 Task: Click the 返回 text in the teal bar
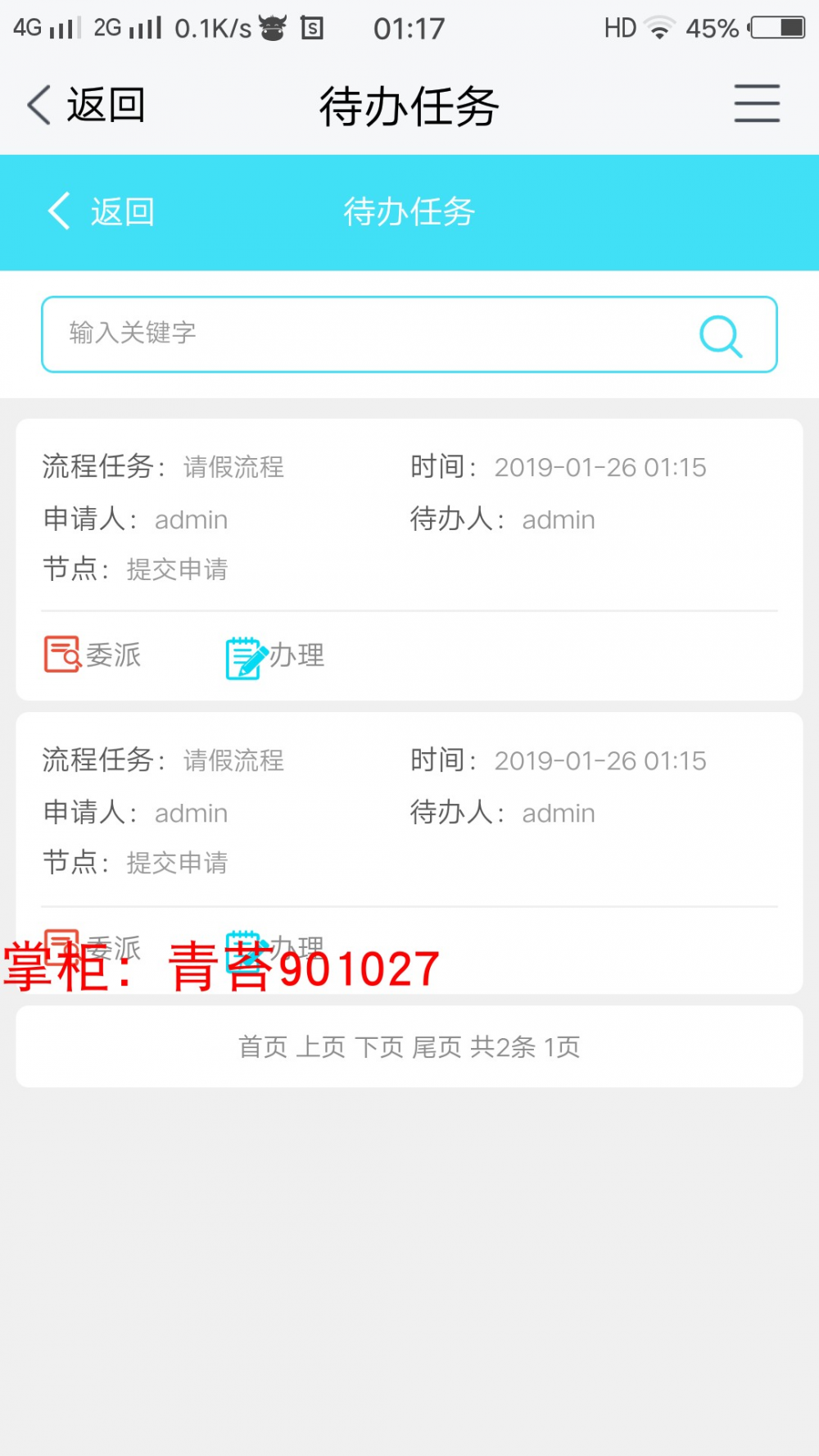click(x=121, y=211)
